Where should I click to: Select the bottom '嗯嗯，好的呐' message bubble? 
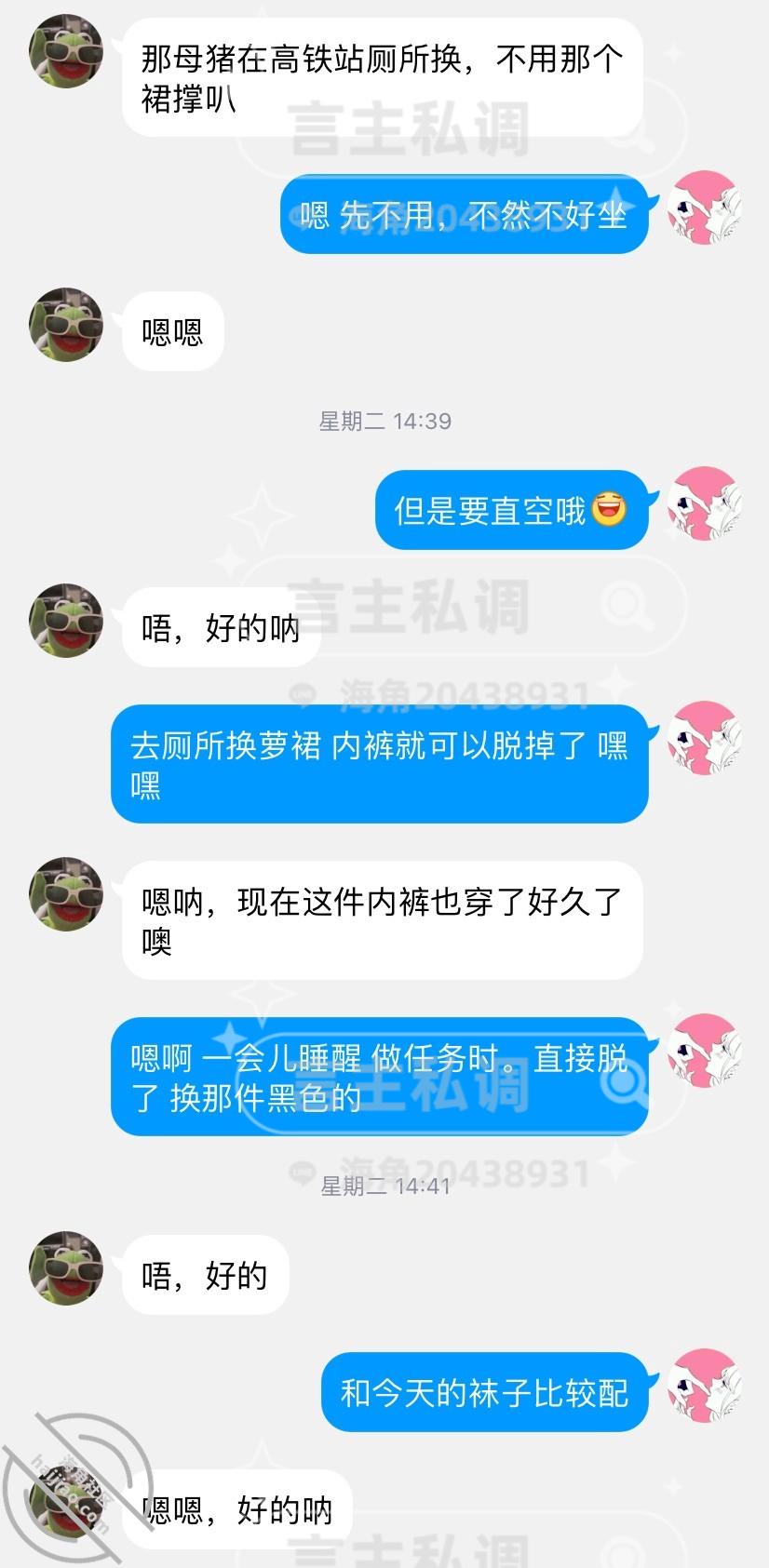(x=240, y=1509)
